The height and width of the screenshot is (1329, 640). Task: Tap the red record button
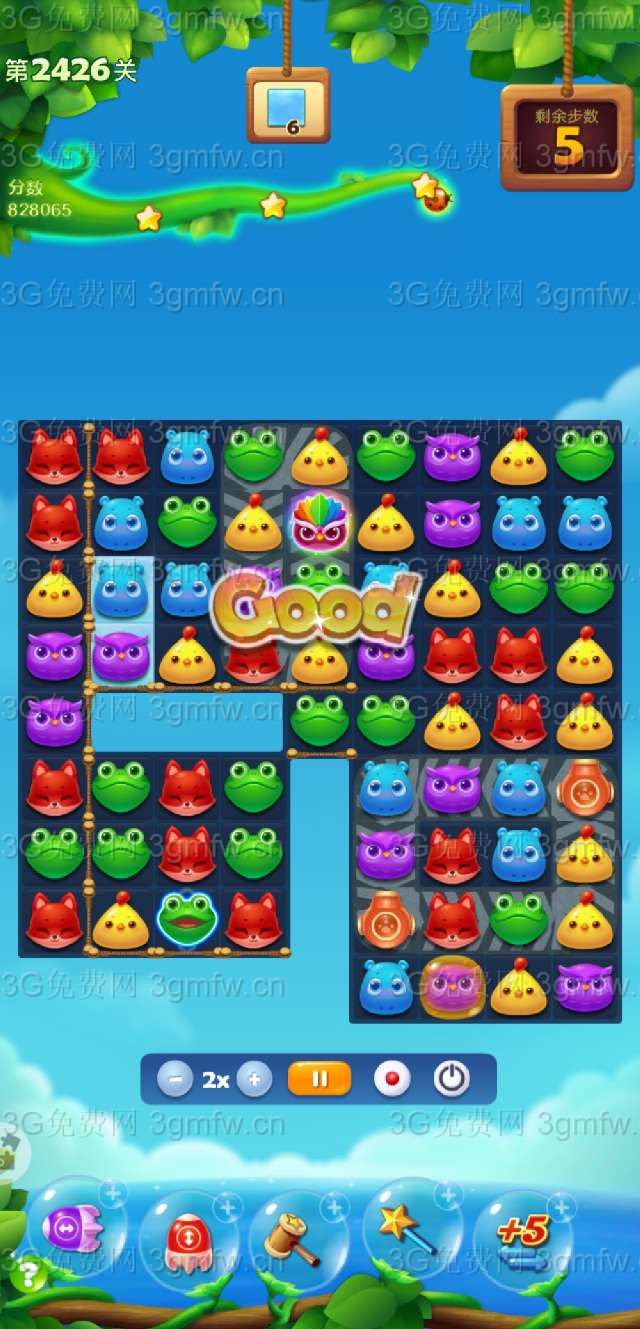point(392,1079)
